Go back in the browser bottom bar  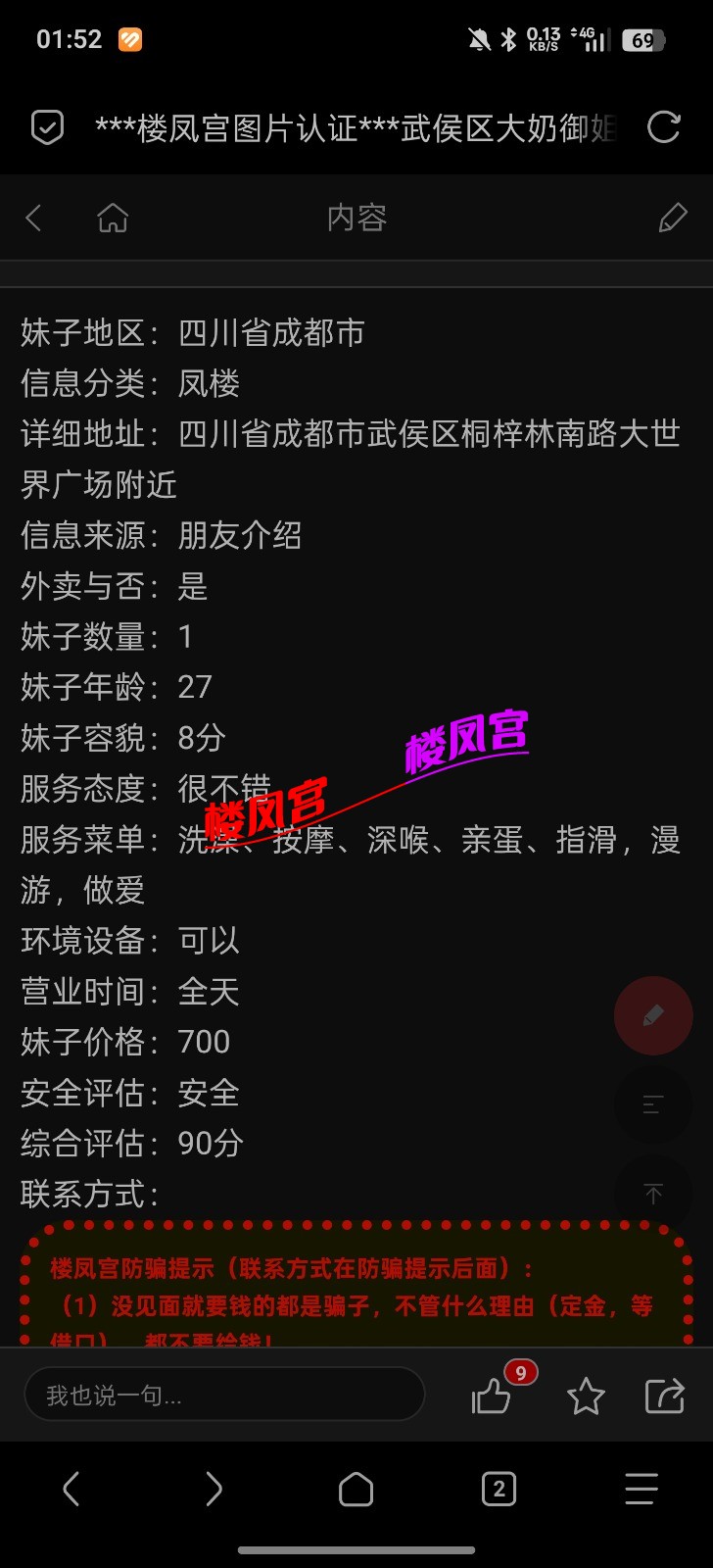click(71, 1490)
